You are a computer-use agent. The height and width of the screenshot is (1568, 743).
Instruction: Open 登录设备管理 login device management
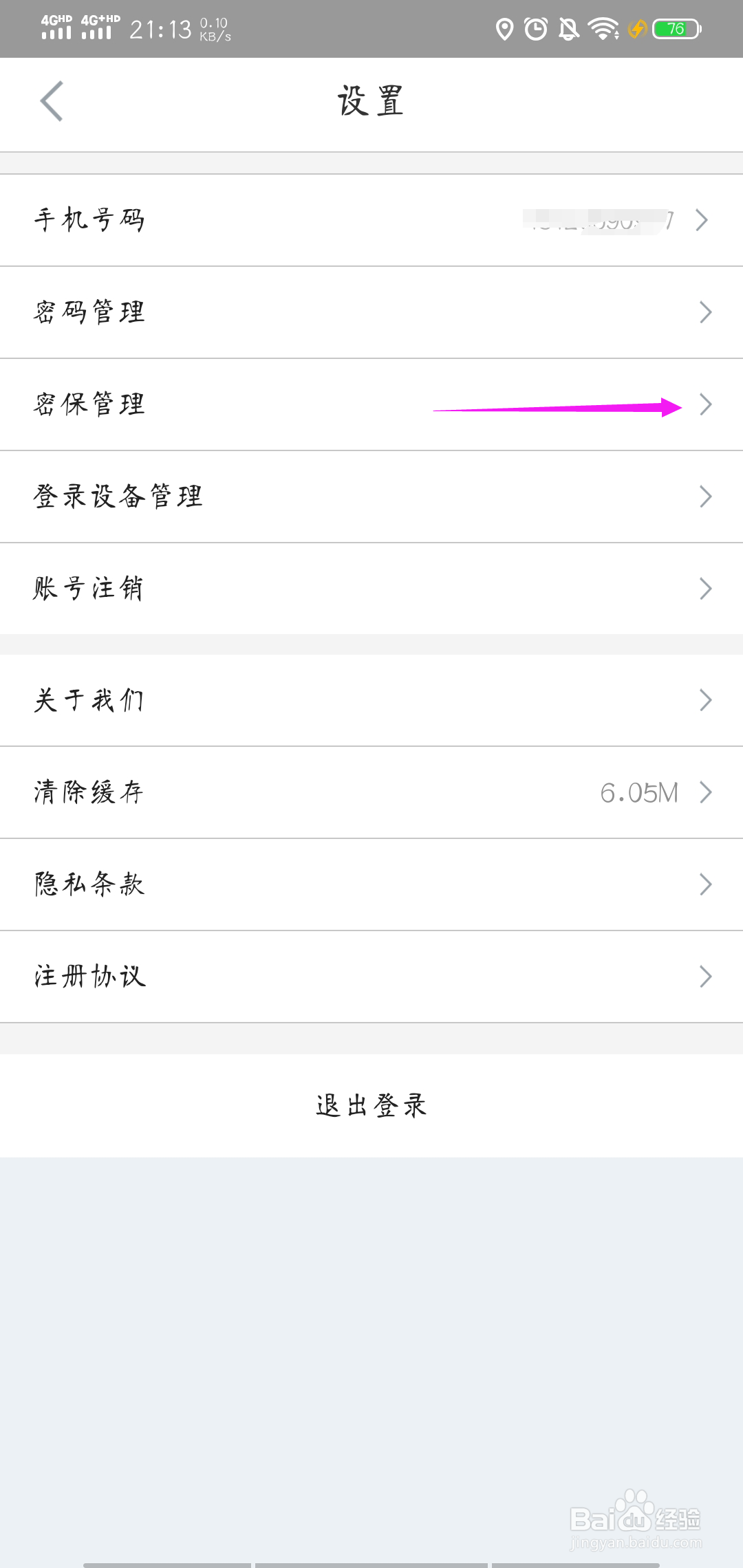coord(371,497)
